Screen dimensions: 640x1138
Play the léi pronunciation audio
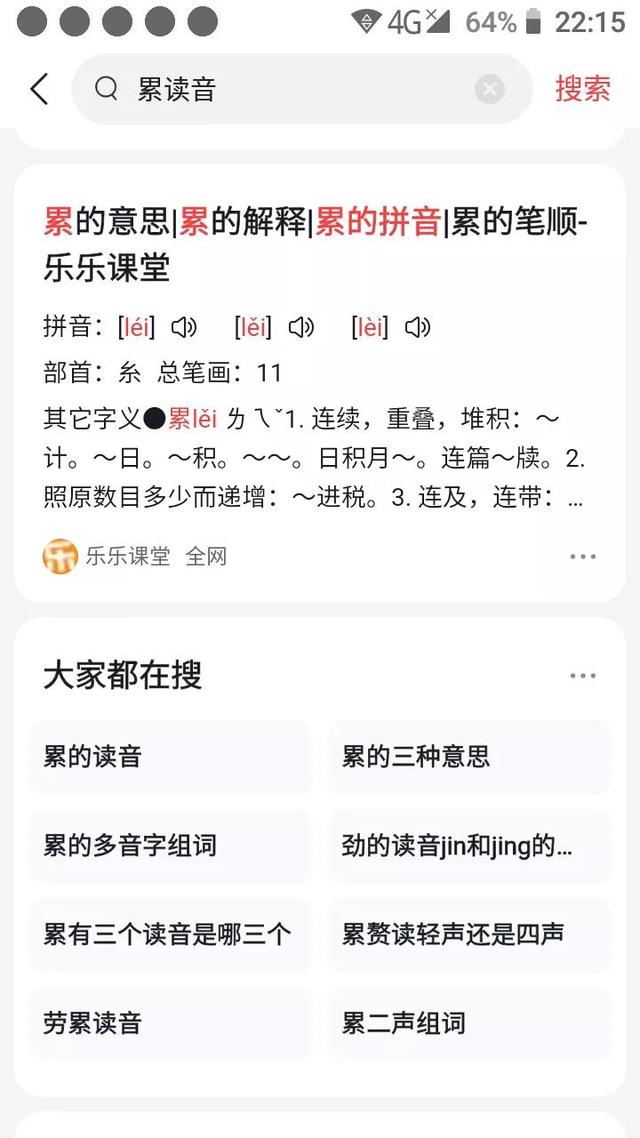pyautogui.click(x=184, y=328)
